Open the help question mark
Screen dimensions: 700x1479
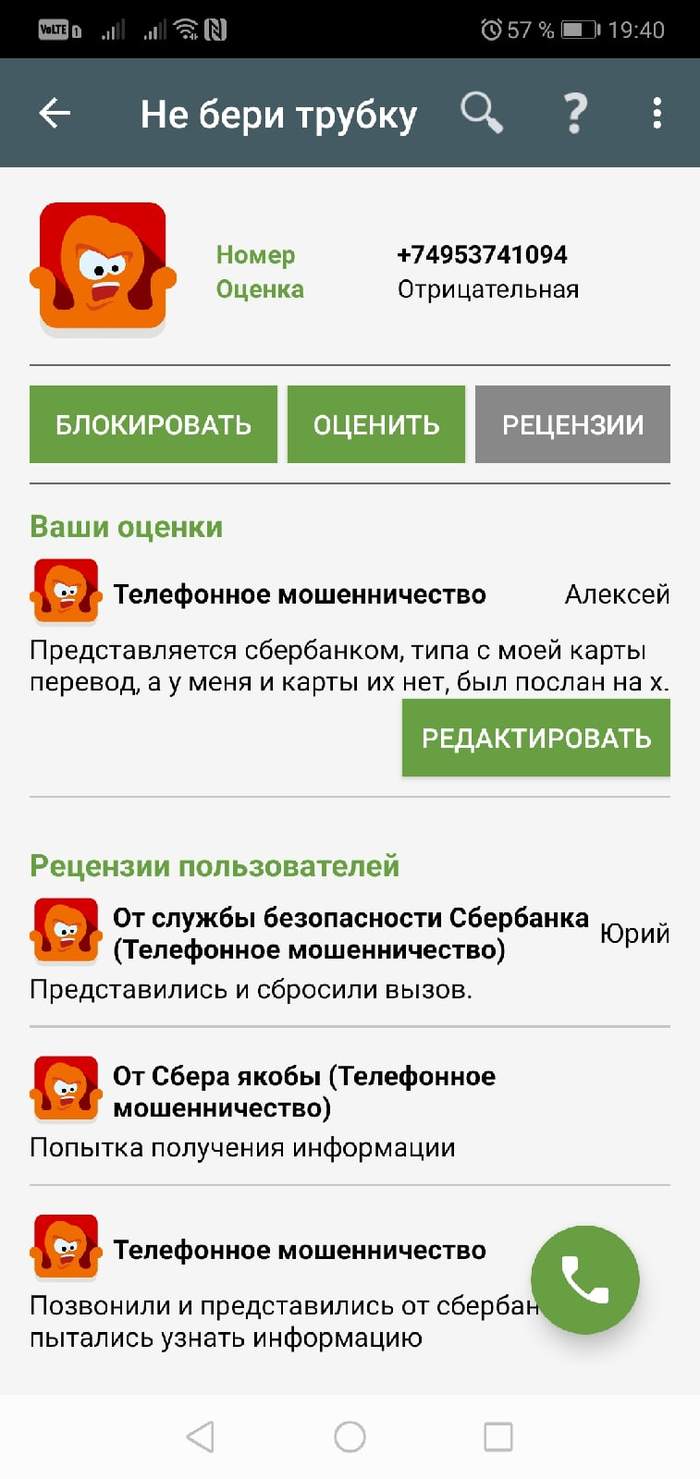(x=574, y=114)
